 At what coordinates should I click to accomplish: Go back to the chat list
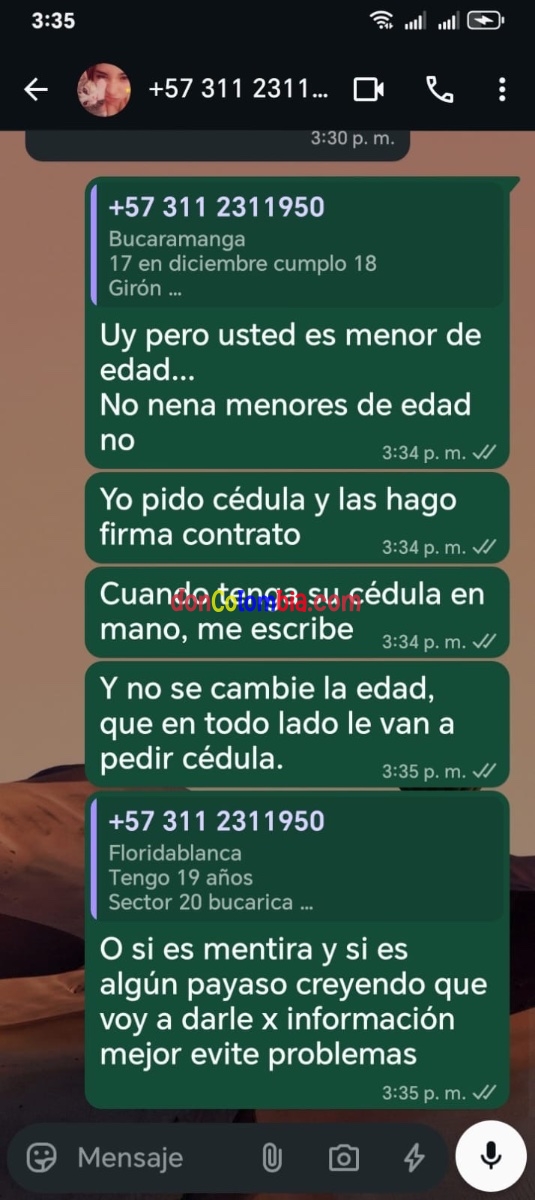point(36,90)
